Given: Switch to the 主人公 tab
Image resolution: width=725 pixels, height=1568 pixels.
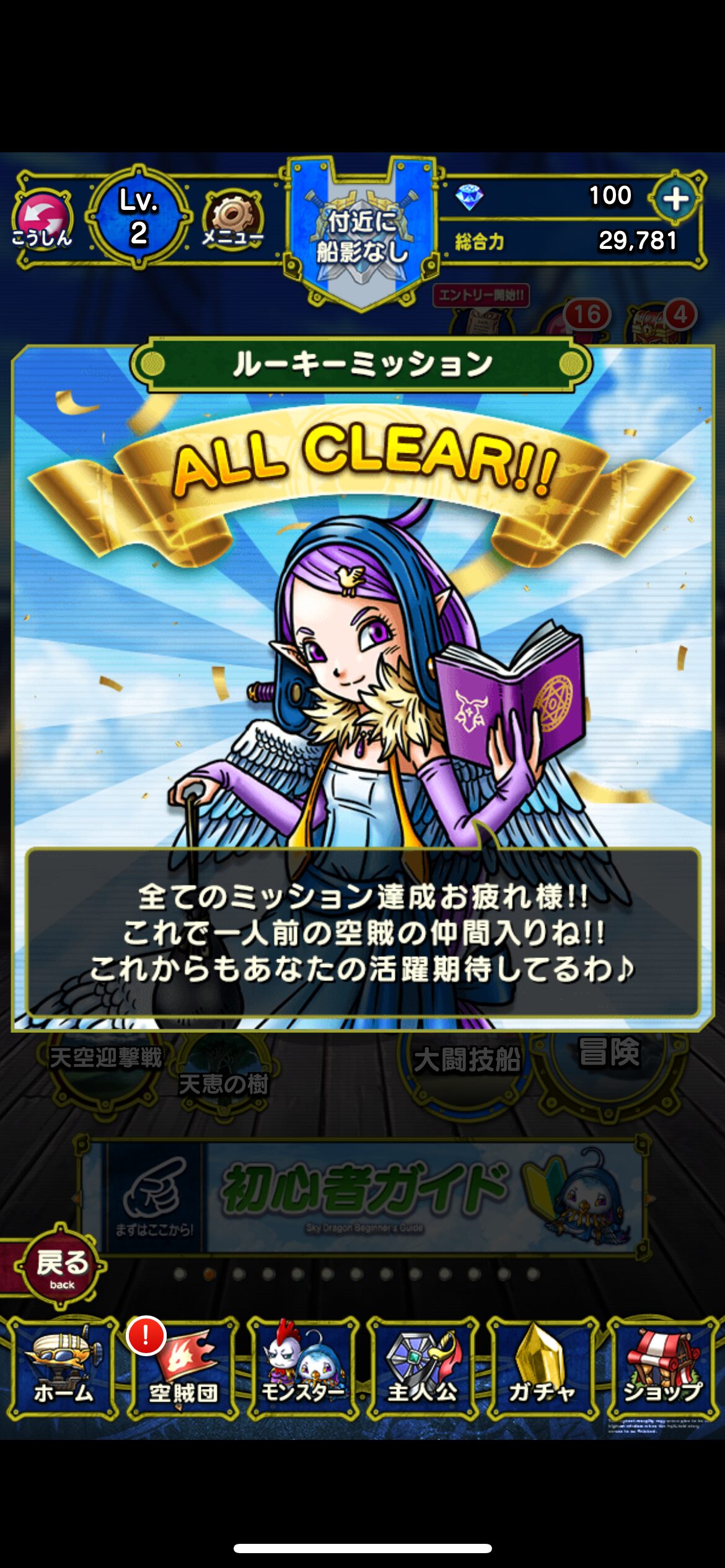Looking at the screenshot, I should coord(423,1367).
